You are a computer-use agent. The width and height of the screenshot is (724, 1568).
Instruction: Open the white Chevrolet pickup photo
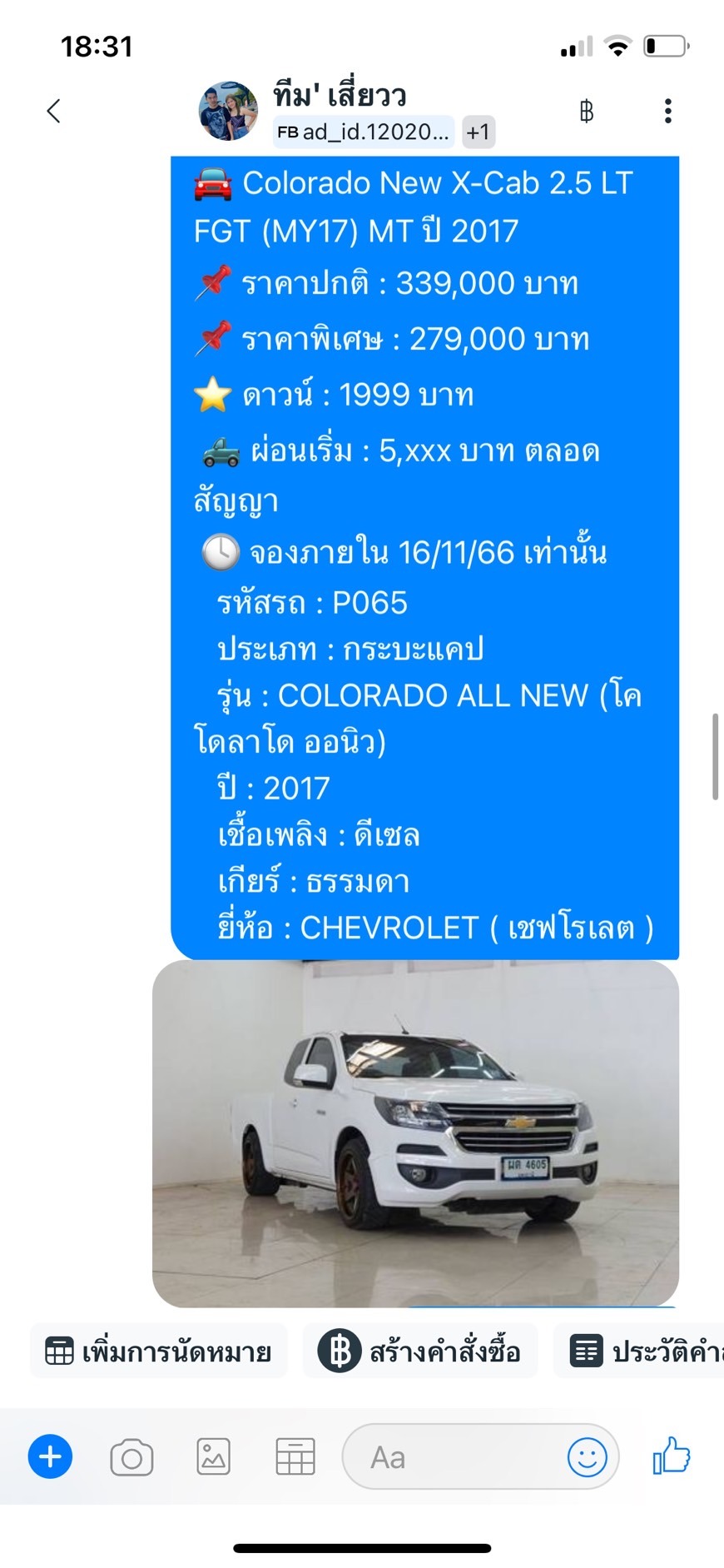click(415, 1132)
